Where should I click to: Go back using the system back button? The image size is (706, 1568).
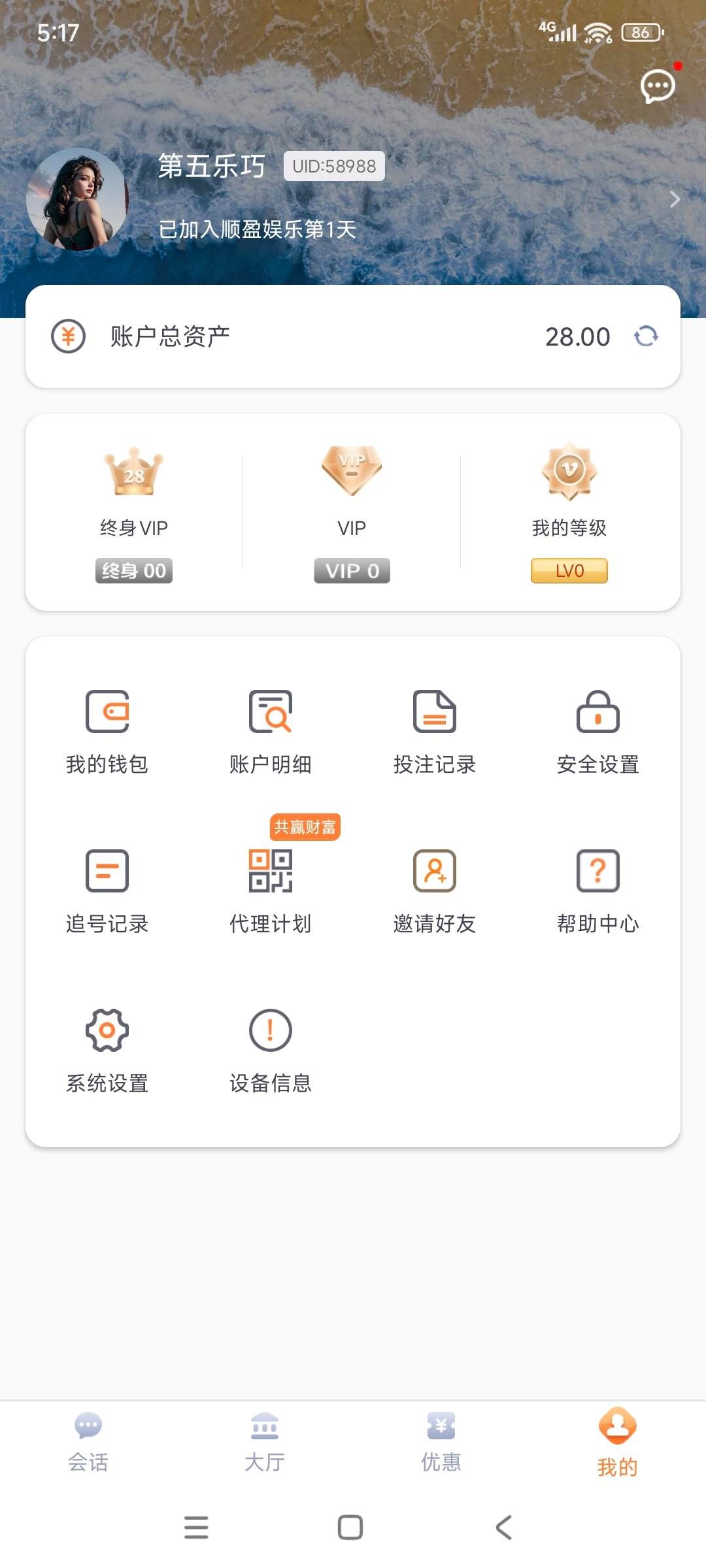point(503,1527)
